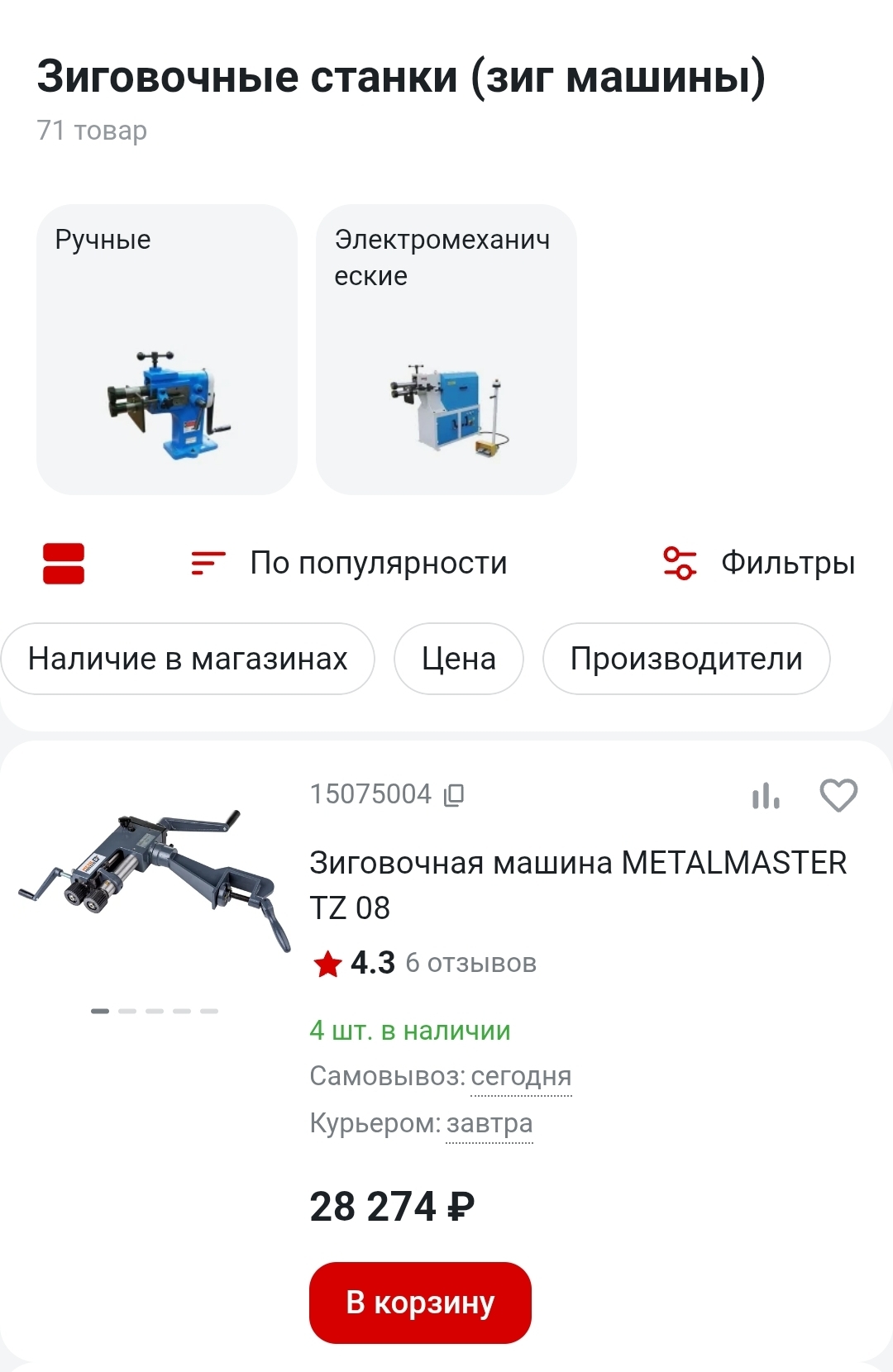This screenshot has height=1372, width=893.
Task: Switch the product list view layout
Action: (64, 564)
